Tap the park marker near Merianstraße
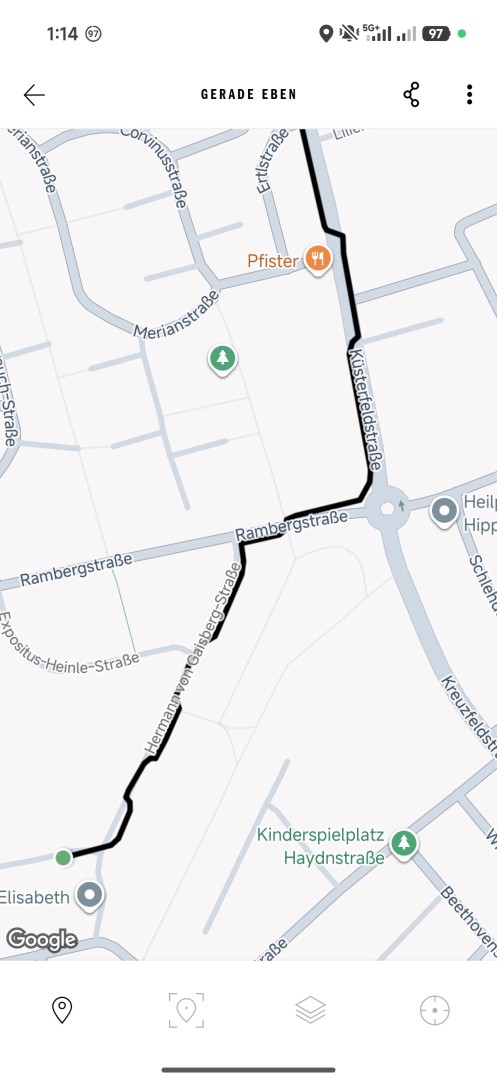497x1080 pixels. [222, 359]
